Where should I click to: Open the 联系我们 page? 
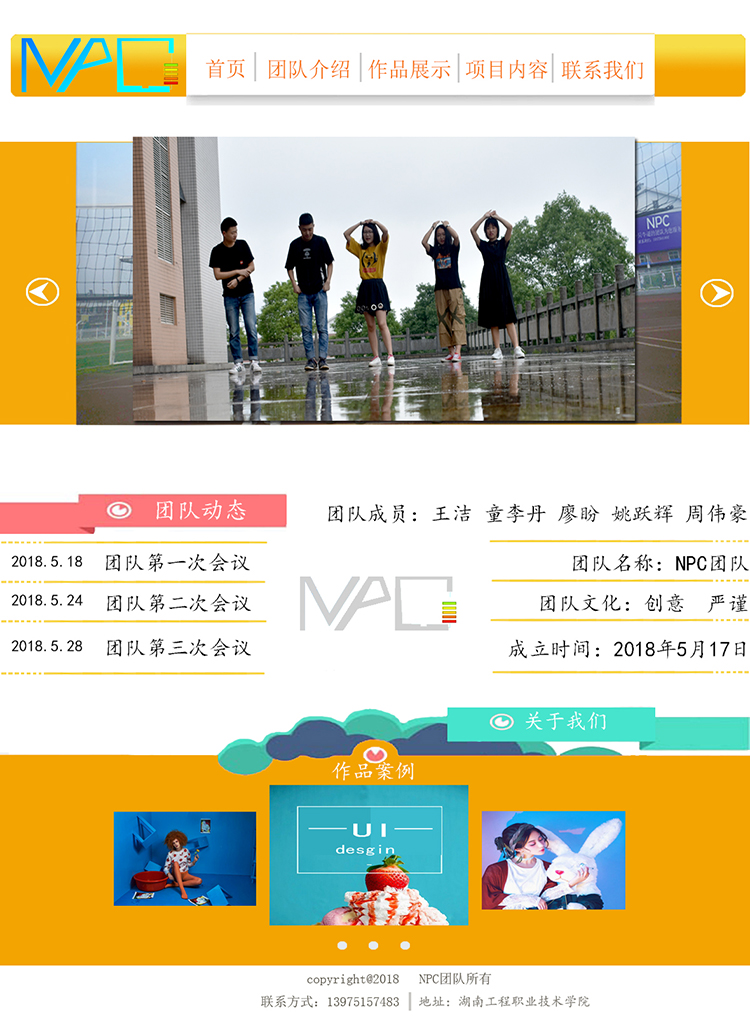[x=602, y=69]
